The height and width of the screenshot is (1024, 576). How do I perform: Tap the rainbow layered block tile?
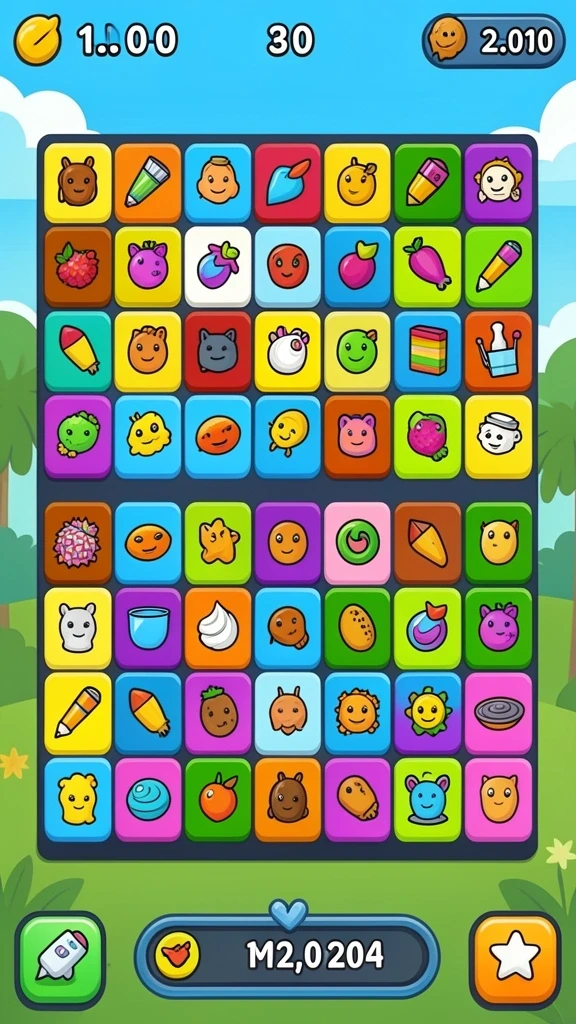point(427,351)
